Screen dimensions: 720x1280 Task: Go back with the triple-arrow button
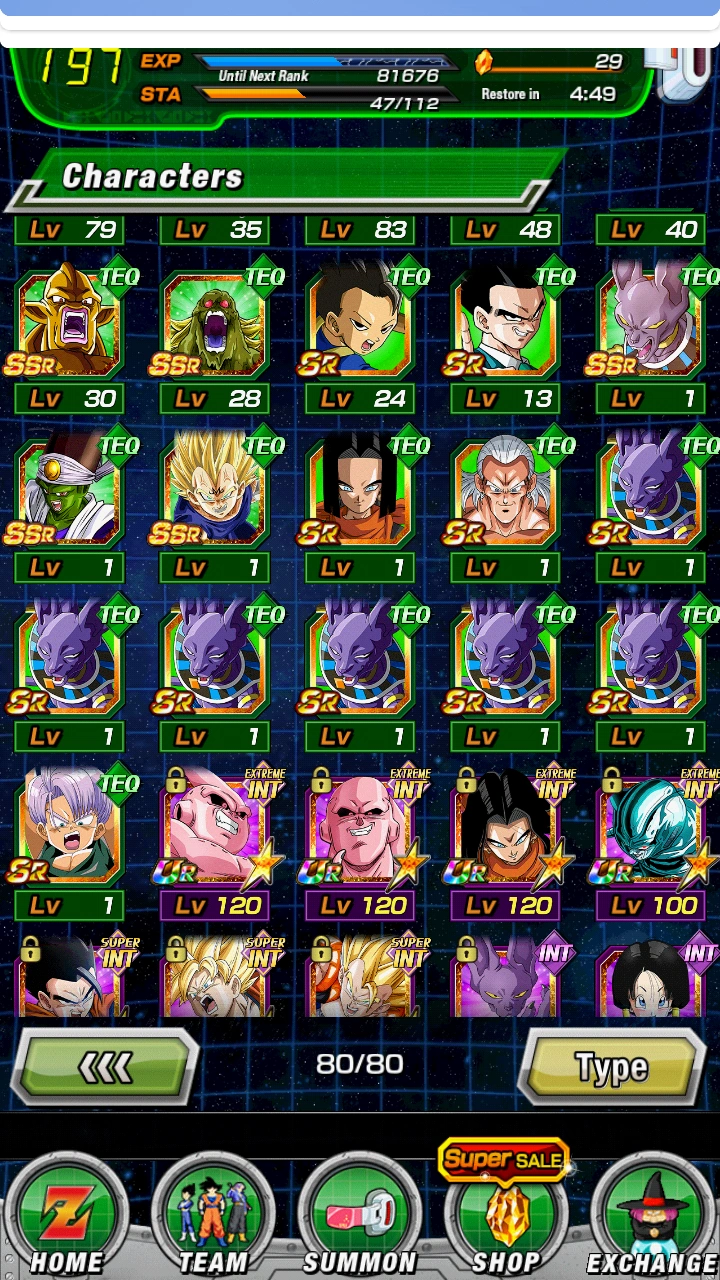pyautogui.click(x=104, y=1068)
